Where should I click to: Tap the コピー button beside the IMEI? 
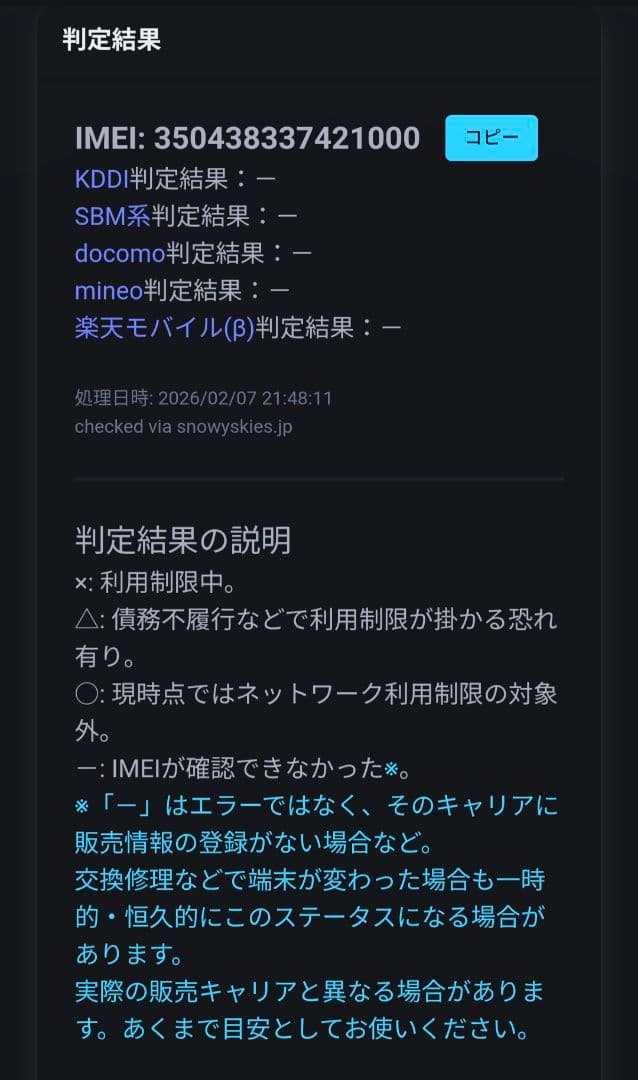click(x=491, y=138)
